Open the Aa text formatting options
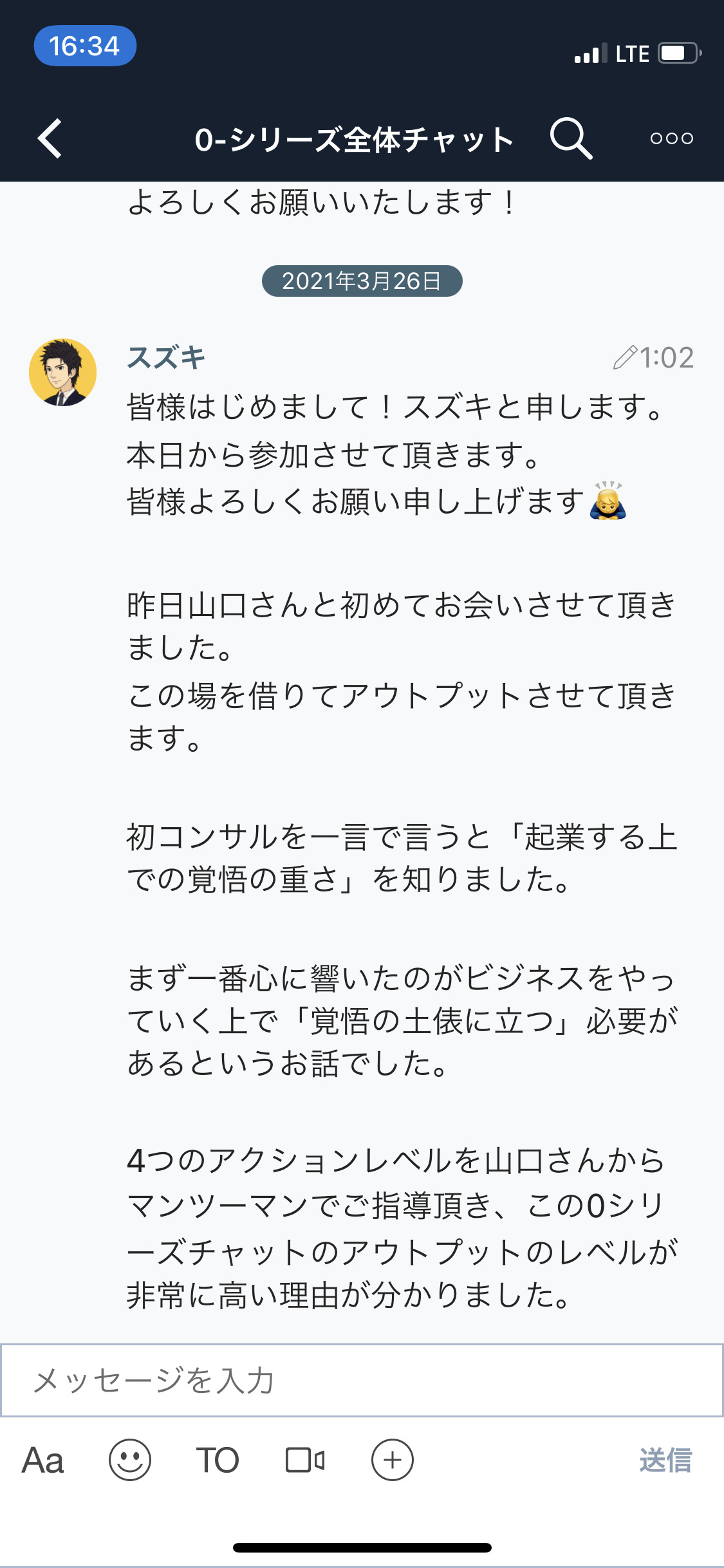The width and height of the screenshot is (724, 1568). click(x=43, y=1460)
